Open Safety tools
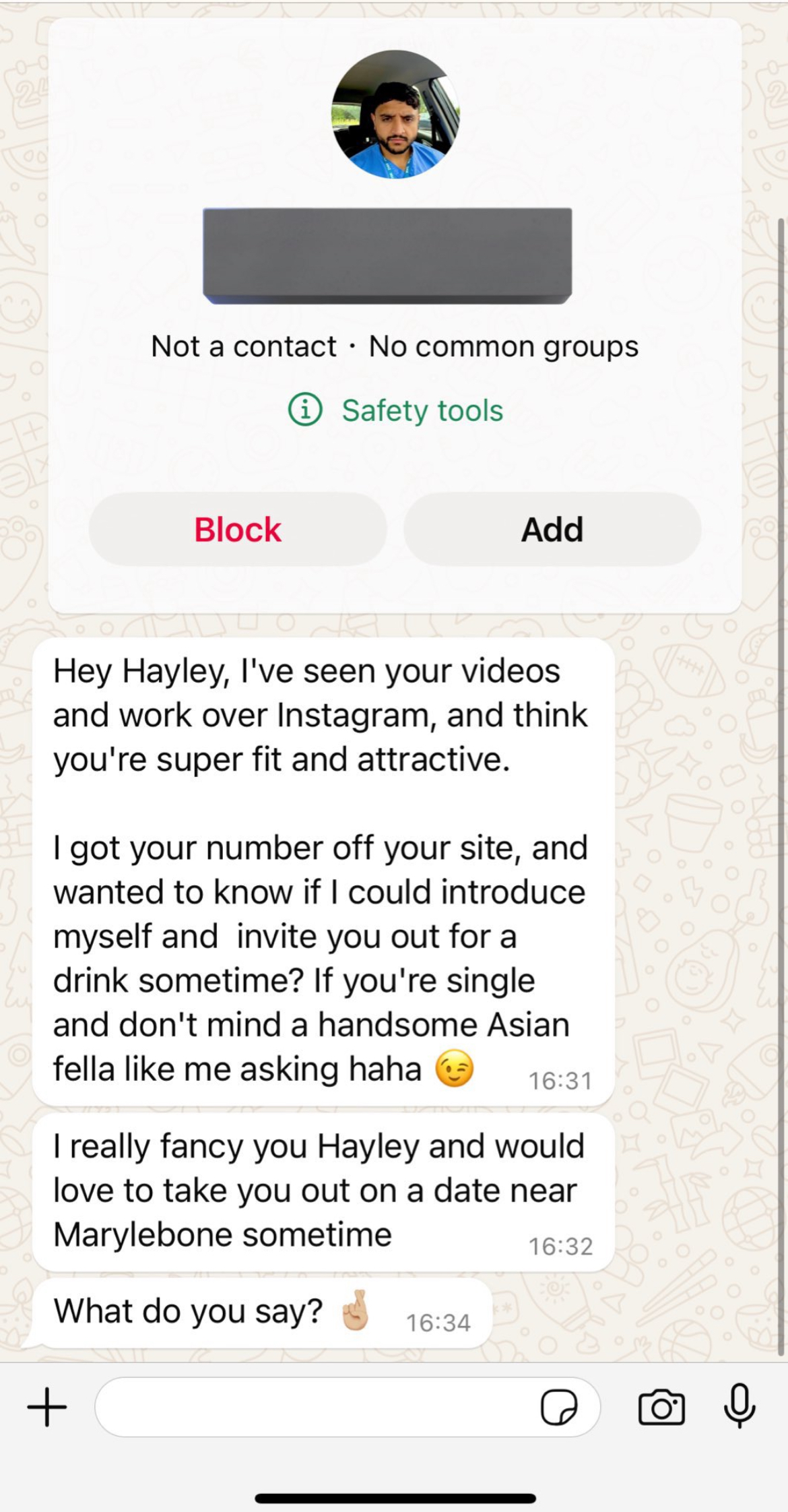Image resolution: width=788 pixels, height=1512 pixels. pos(395,410)
